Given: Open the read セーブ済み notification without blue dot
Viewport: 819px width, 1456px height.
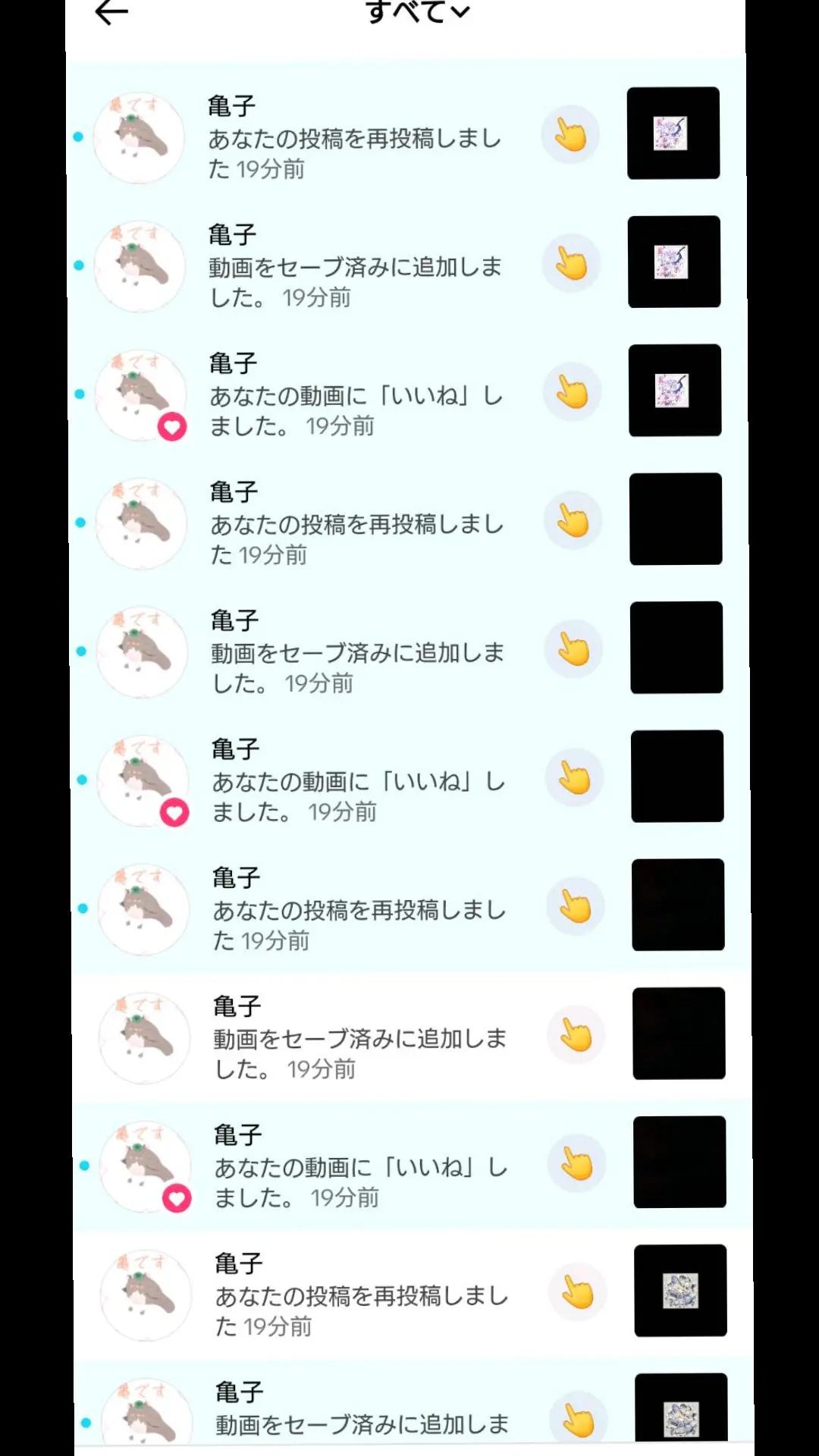Looking at the screenshot, I should (x=409, y=1037).
